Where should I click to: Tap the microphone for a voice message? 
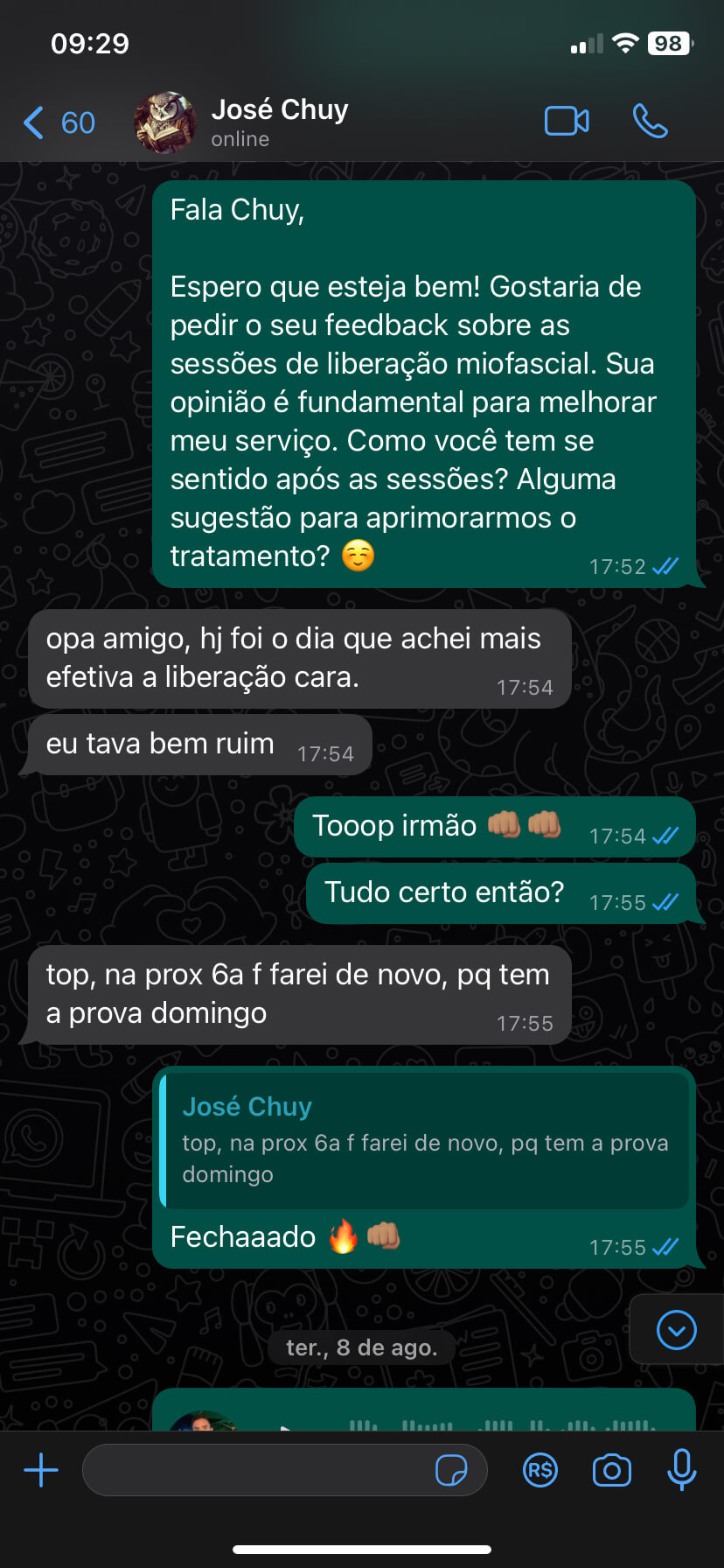click(x=682, y=1469)
